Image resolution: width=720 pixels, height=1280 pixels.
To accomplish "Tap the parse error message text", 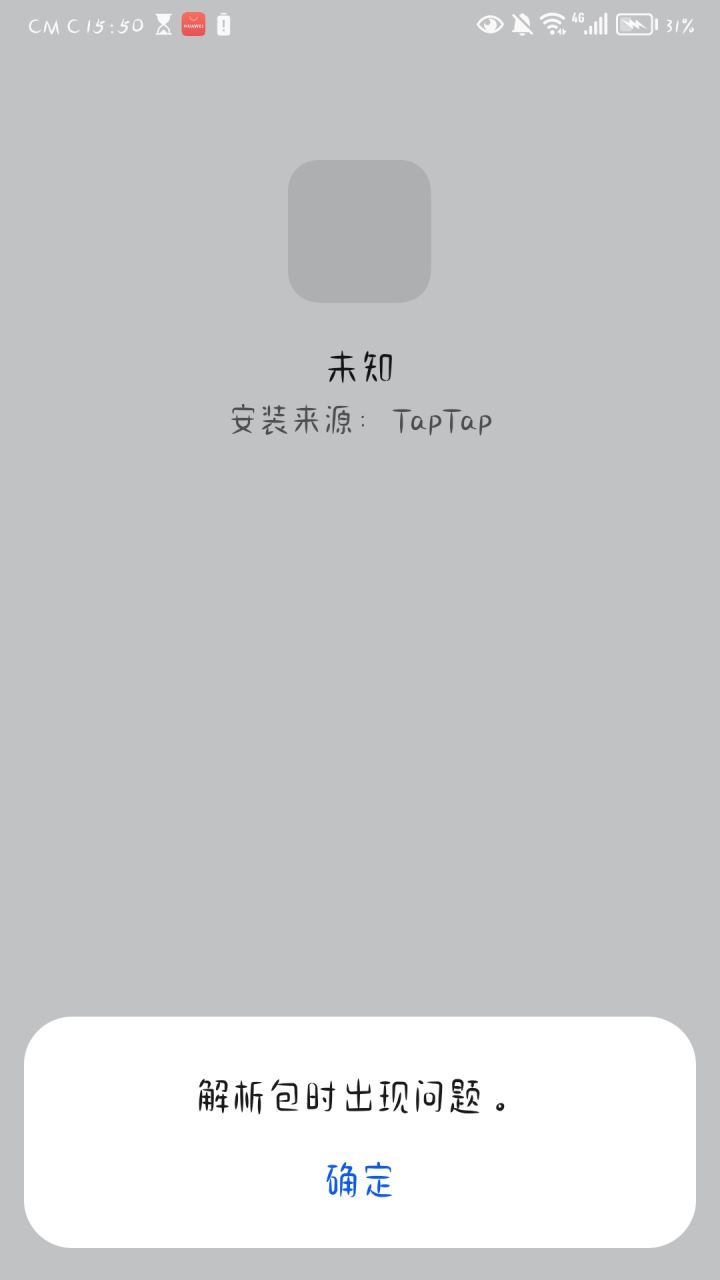I will (x=351, y=1096).
